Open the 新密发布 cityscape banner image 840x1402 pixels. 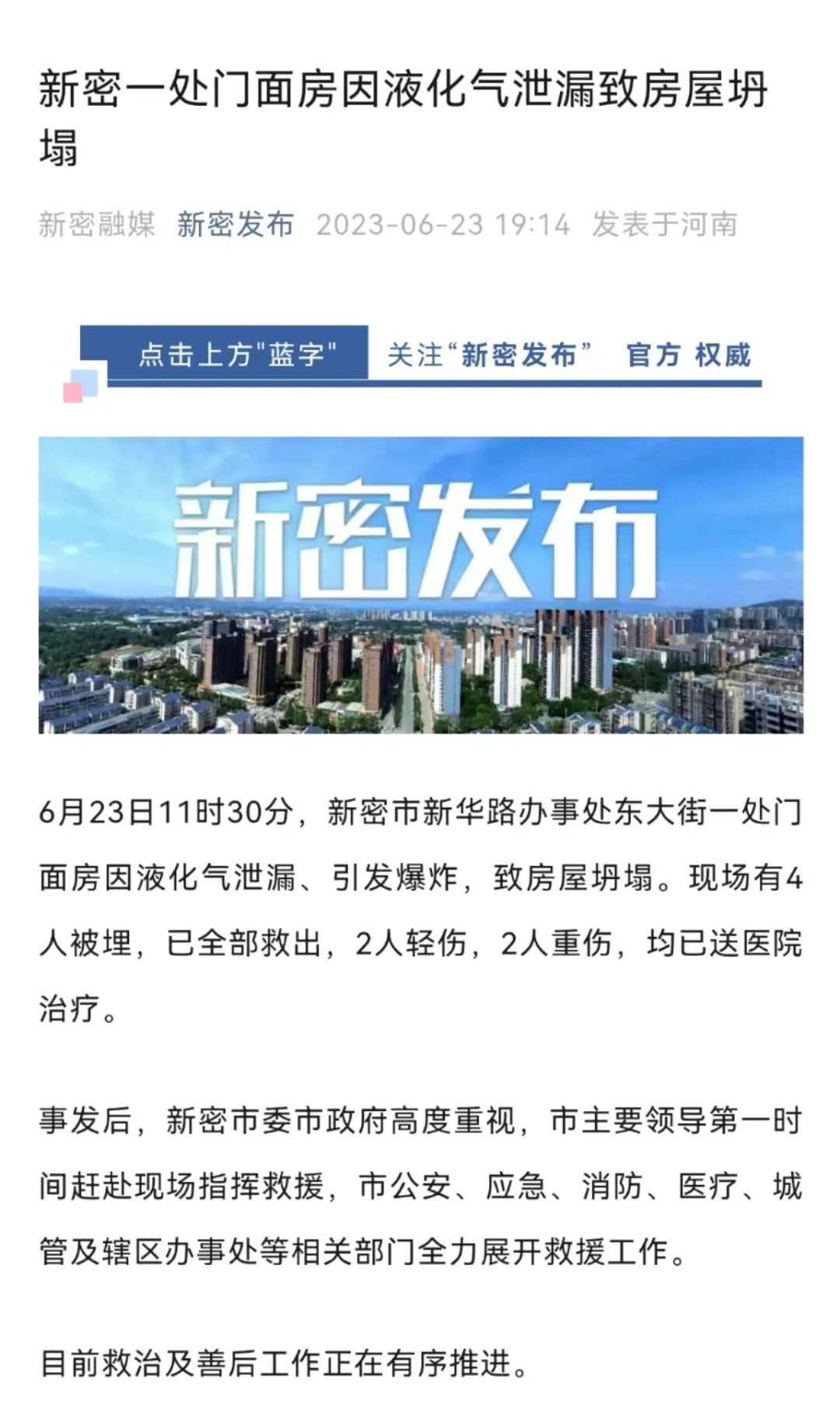421,584
